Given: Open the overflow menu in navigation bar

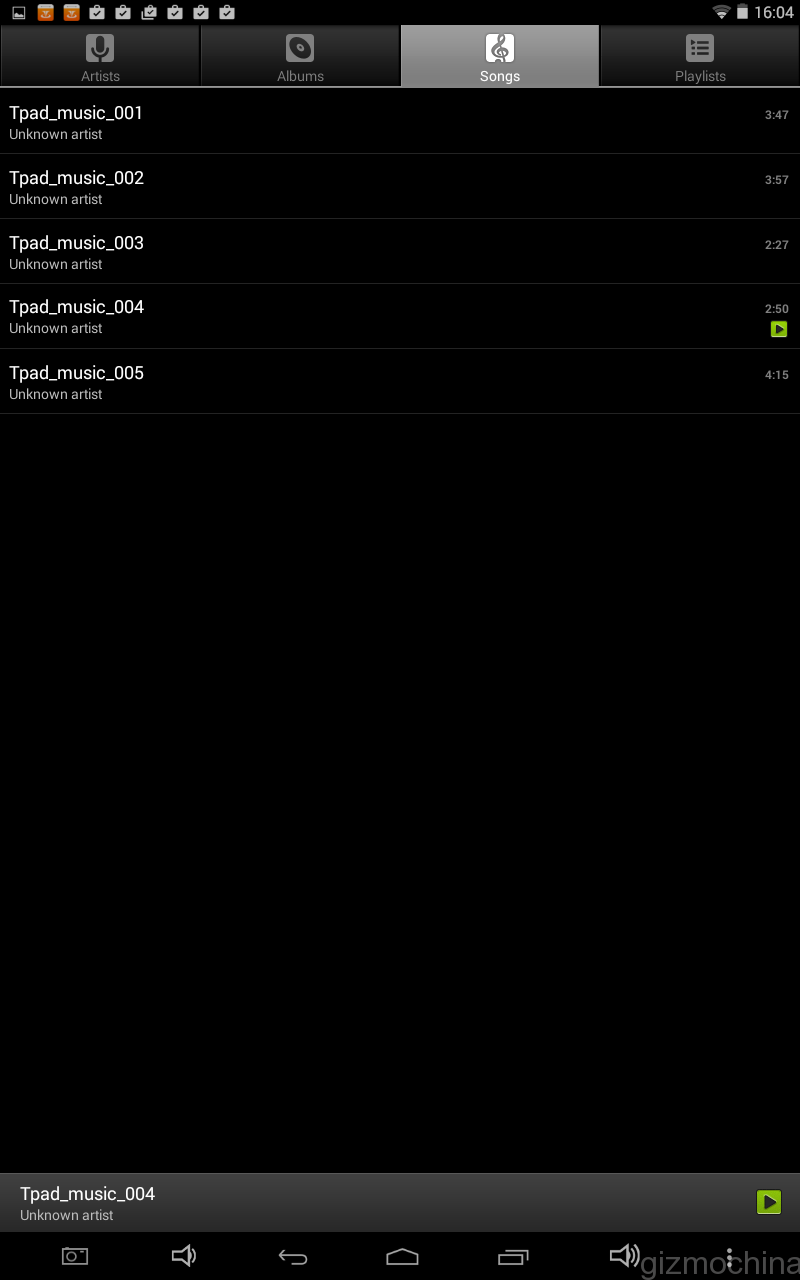Looking at the screenshot, I should (730, 1258).
